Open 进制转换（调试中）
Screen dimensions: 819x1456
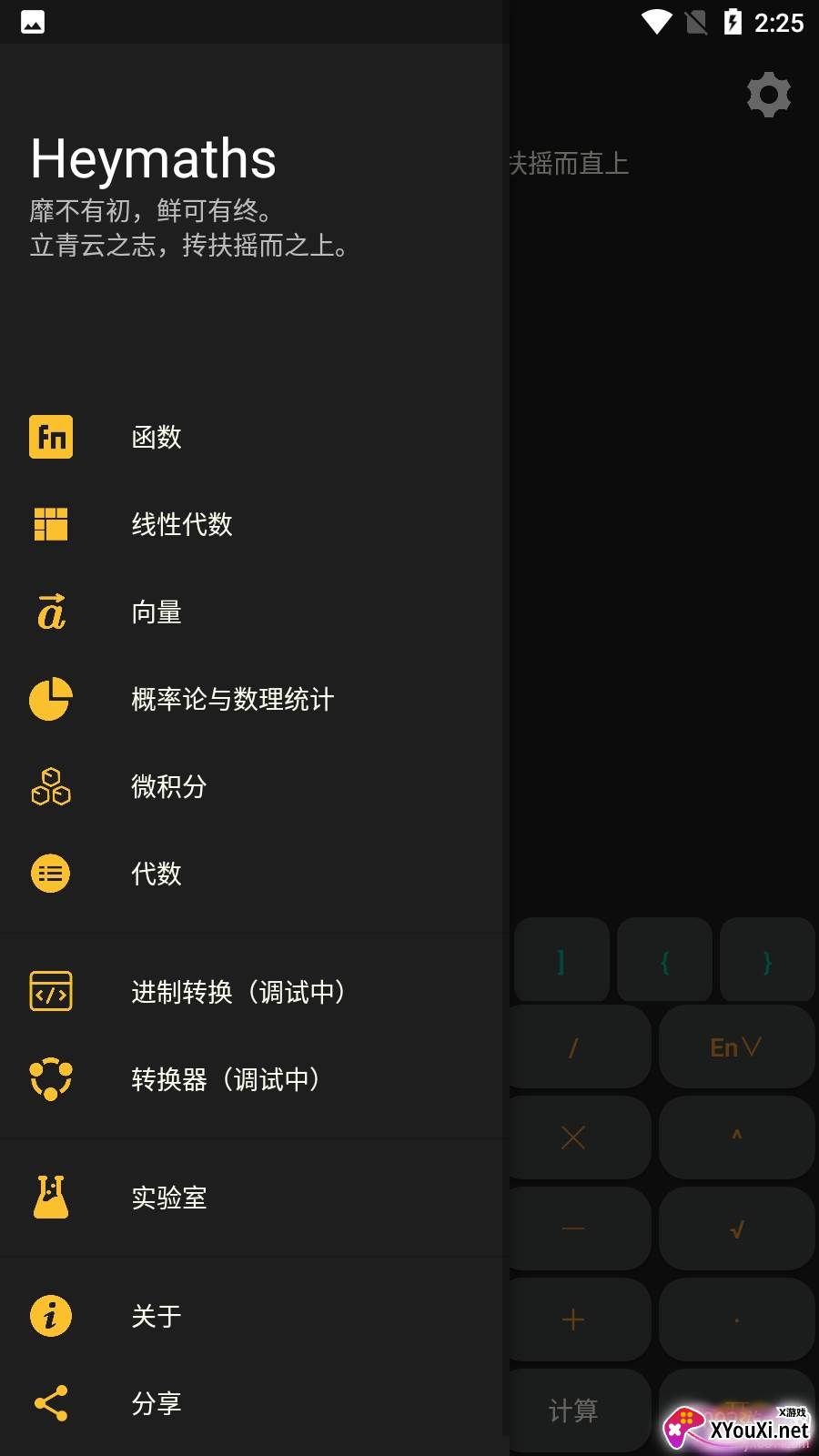click(x=238, y=992)
